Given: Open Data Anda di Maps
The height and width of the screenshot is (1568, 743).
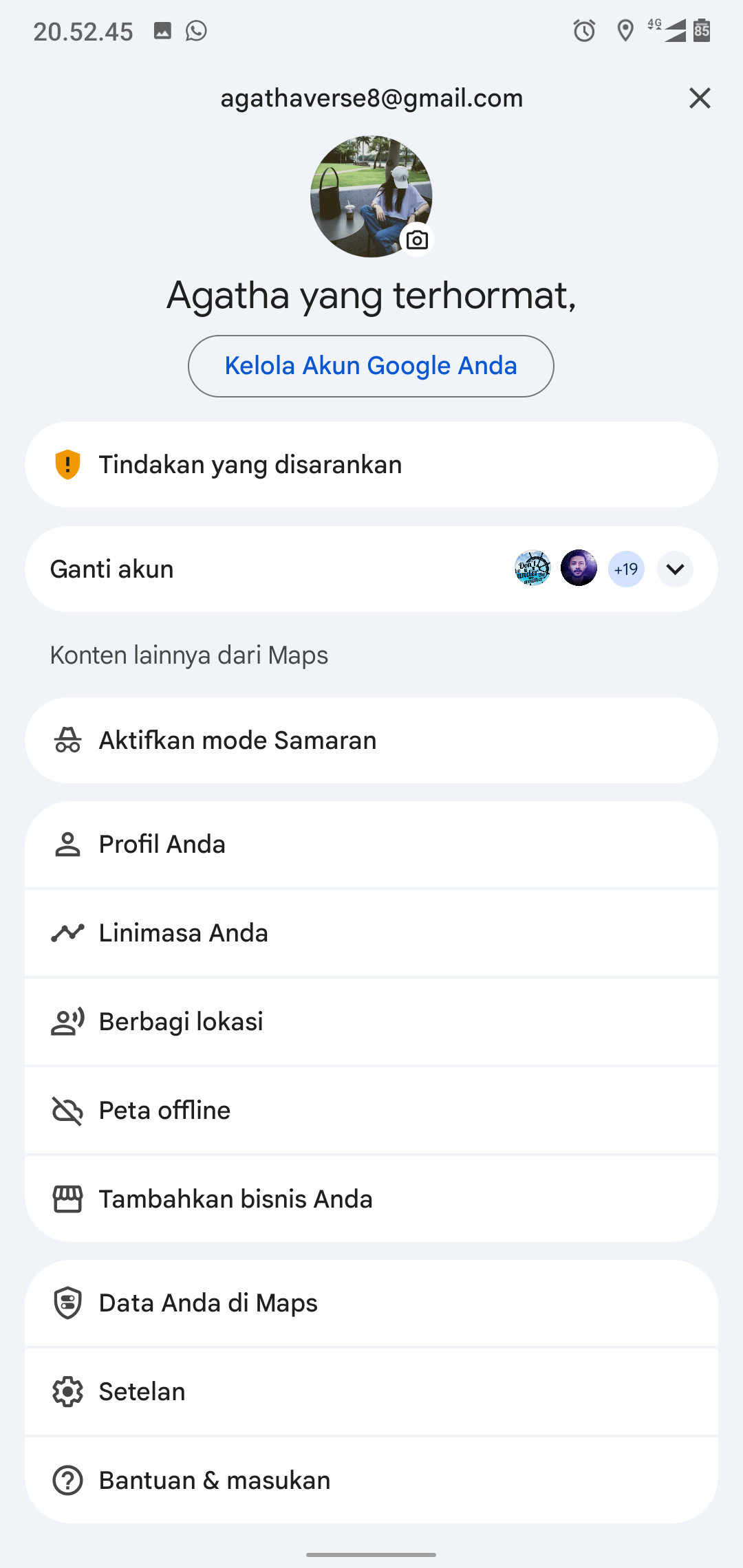Looking at the screenshot, I should [x=371, y=1303].
